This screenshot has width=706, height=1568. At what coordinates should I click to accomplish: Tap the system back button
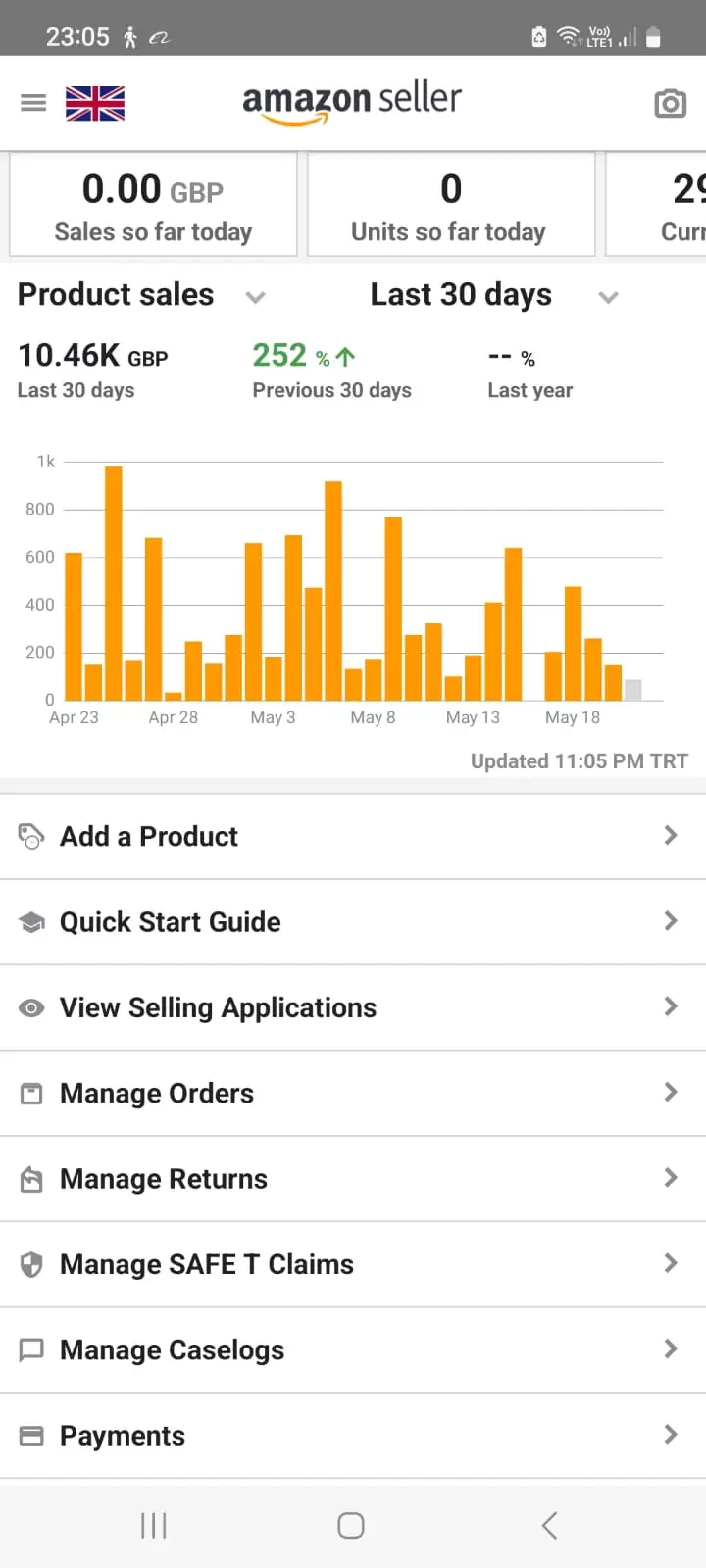click(x=550, y=1525)
